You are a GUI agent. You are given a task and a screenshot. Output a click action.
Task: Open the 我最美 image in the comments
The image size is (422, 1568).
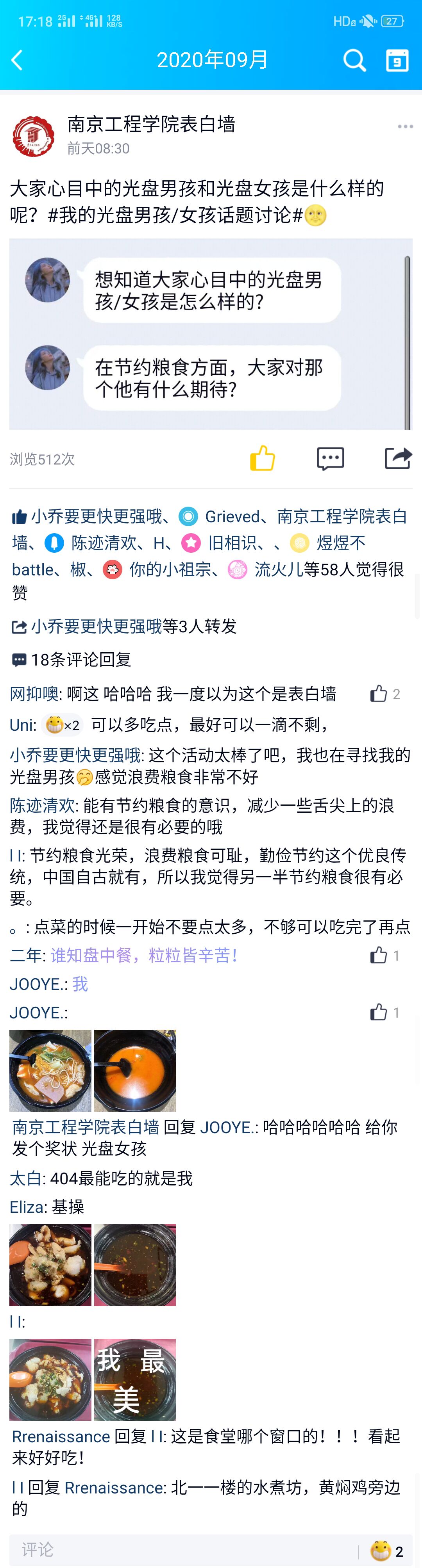(134, 1379)
